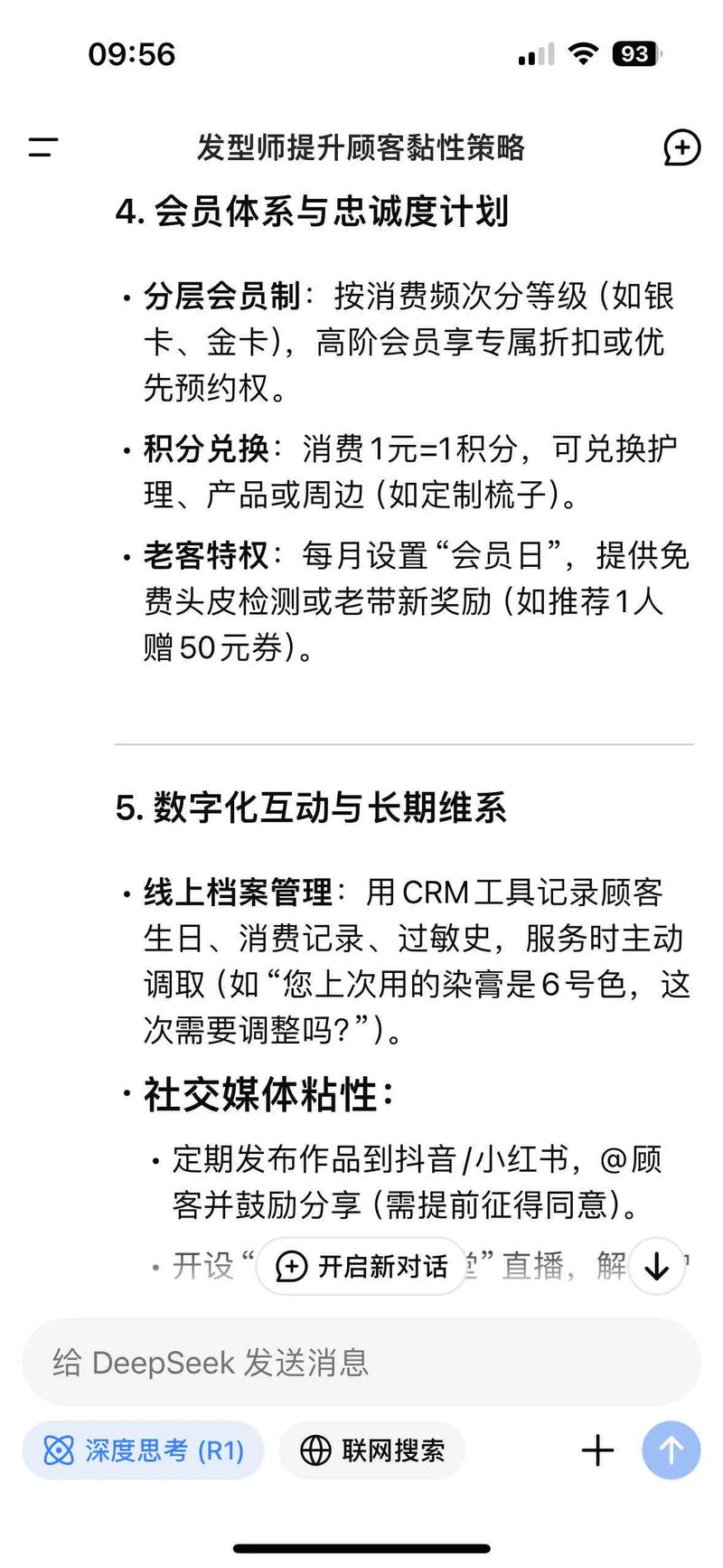Tap the battery indicator showing 93
This screenshot has height=1568, width=723.
pyautogui.click(x=635, y=54)
